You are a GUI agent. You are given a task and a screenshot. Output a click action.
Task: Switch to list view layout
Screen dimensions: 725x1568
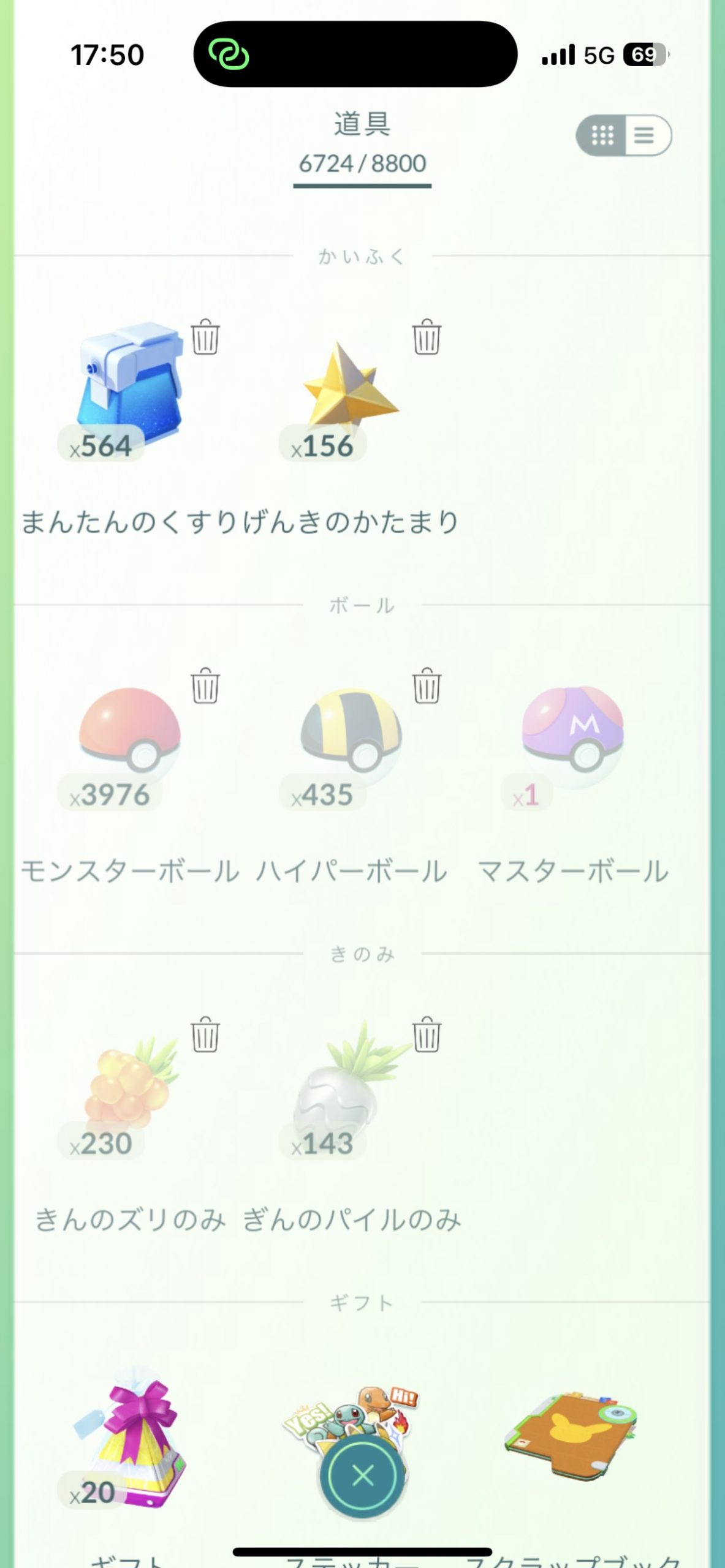click(x=645, y=135)
